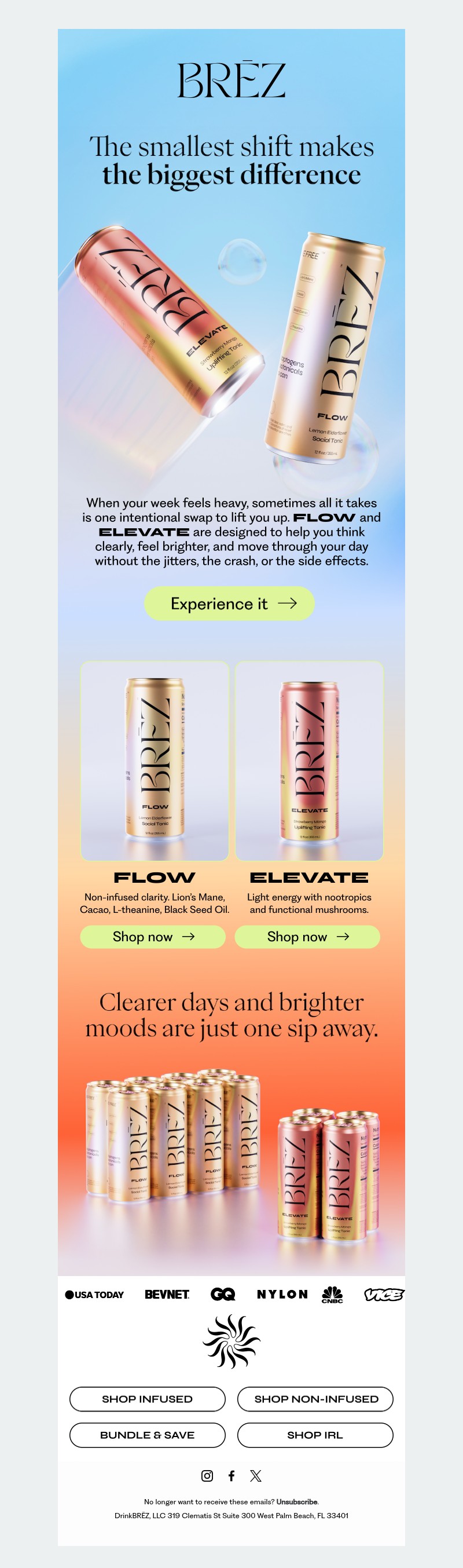Select SHOP NON-INFUSED

click(315, 1399)
